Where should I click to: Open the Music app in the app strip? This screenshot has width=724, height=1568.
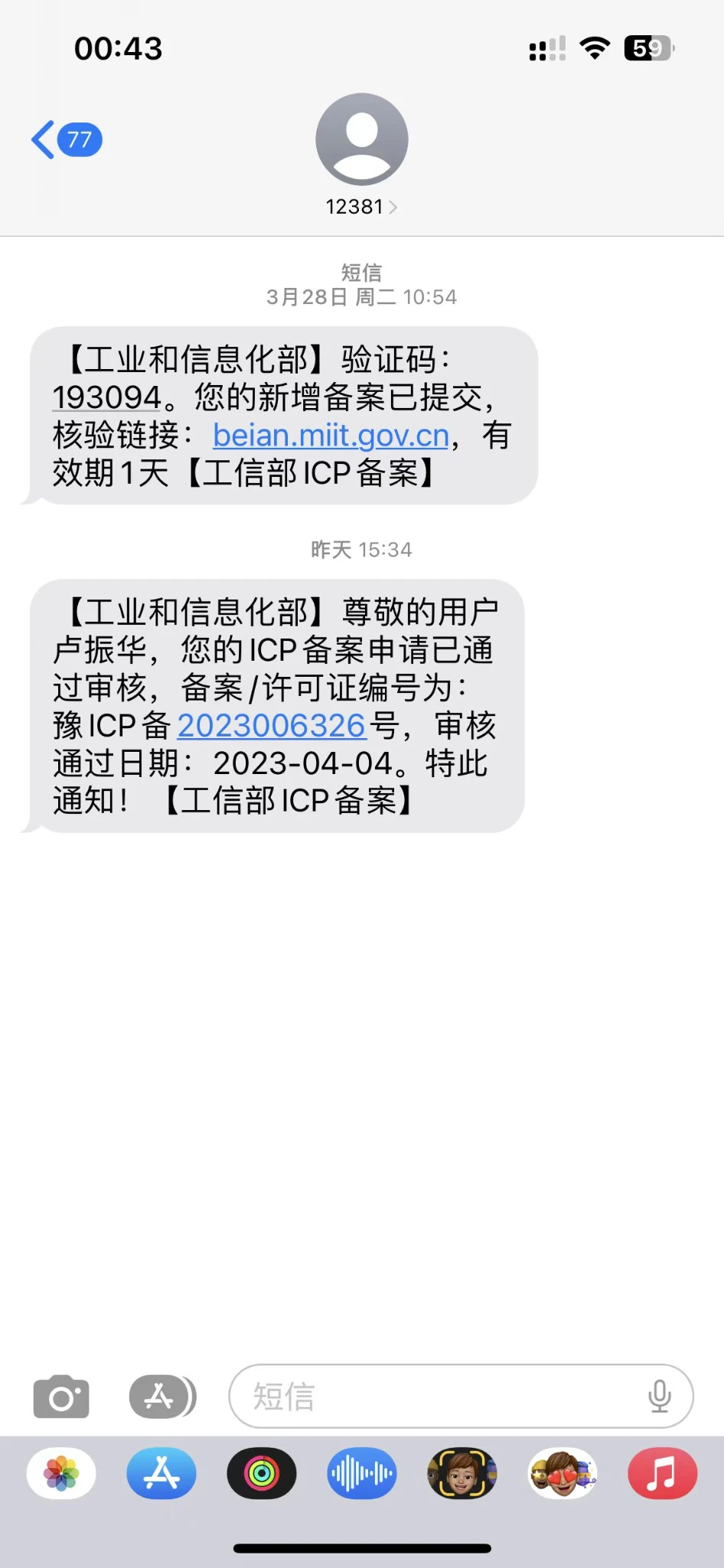click(662, 1473)
